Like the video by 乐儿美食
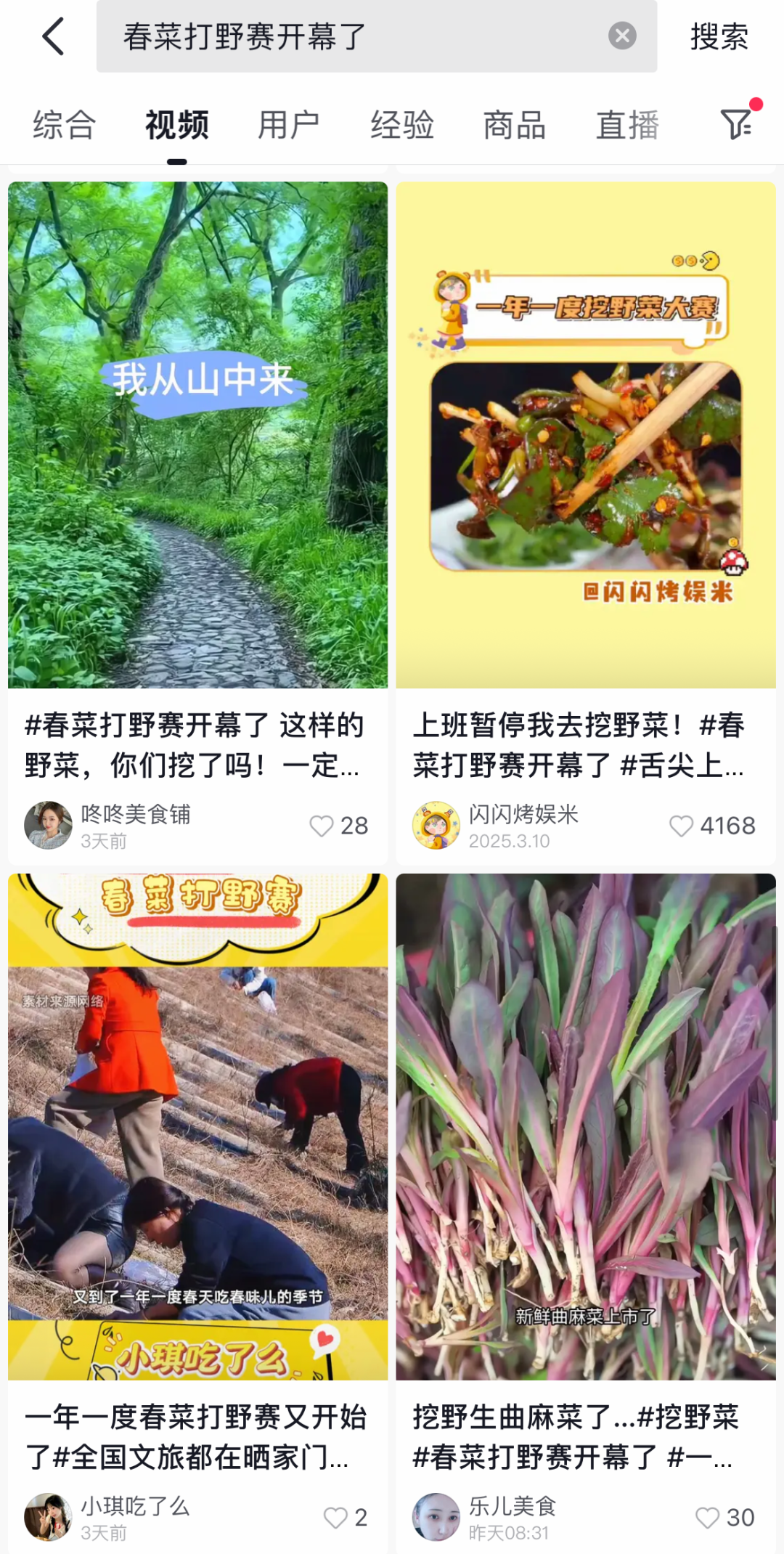 [707, 1517]
